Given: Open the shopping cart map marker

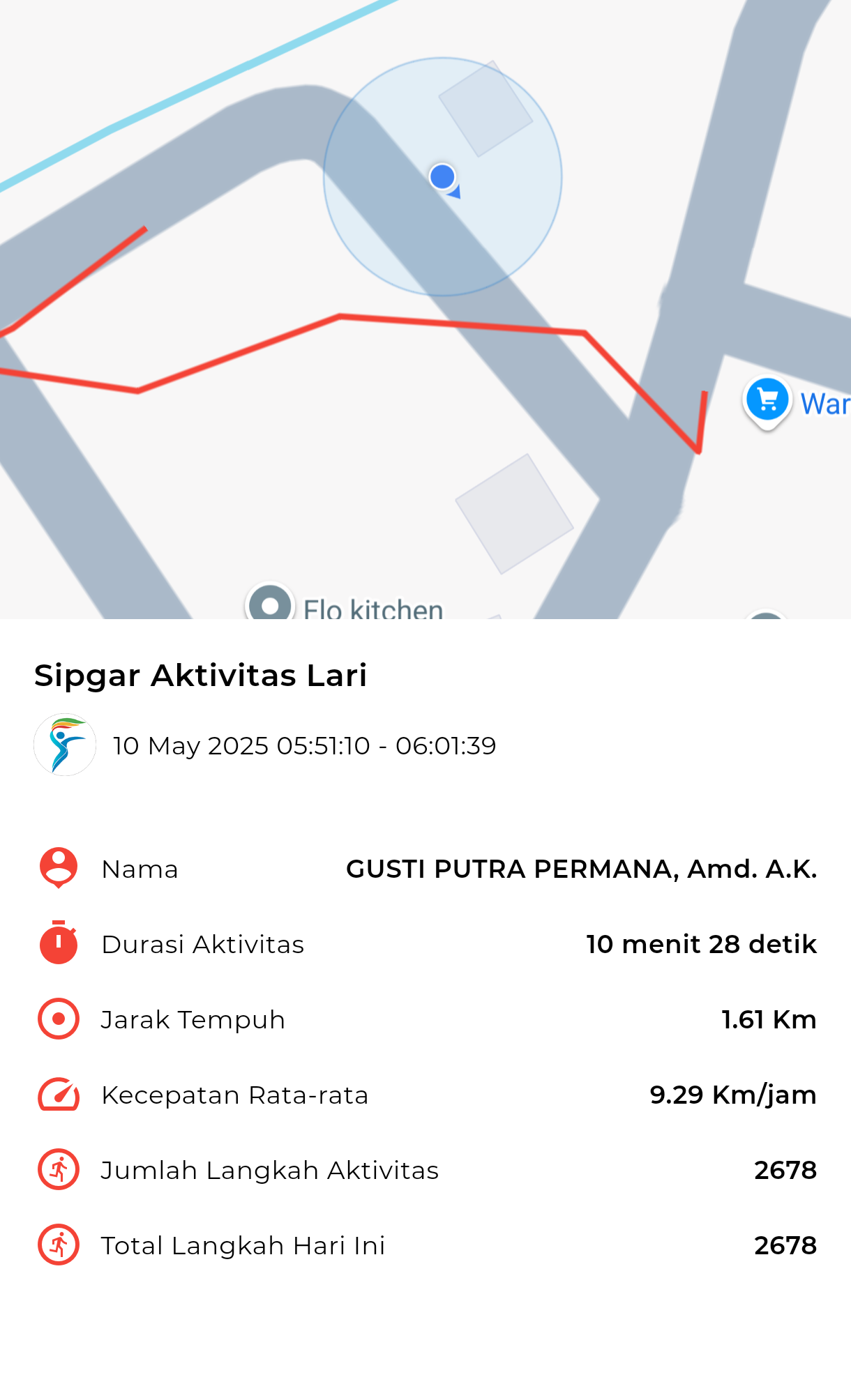Looking at the screenshot, I should point(767,402).
